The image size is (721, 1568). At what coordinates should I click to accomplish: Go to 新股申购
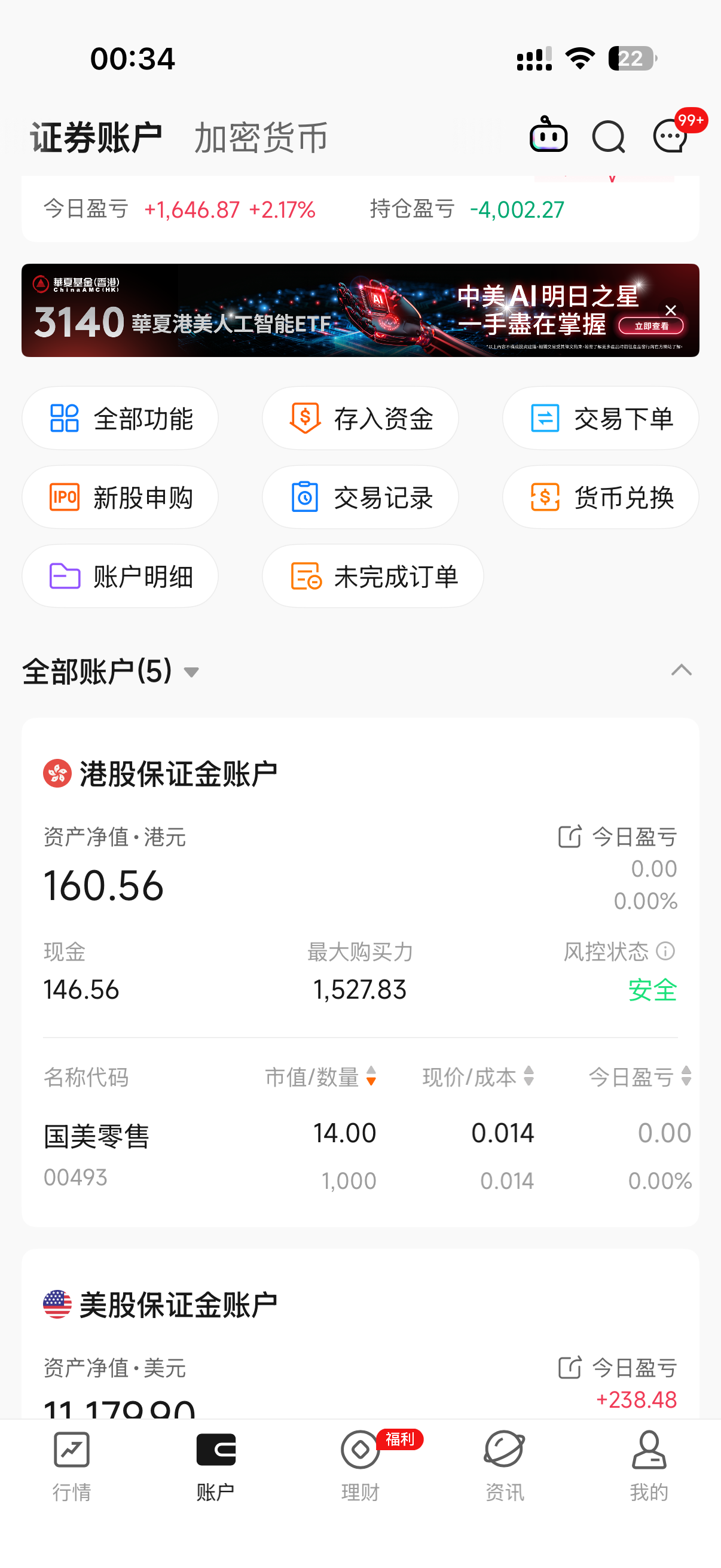point(120,498)
